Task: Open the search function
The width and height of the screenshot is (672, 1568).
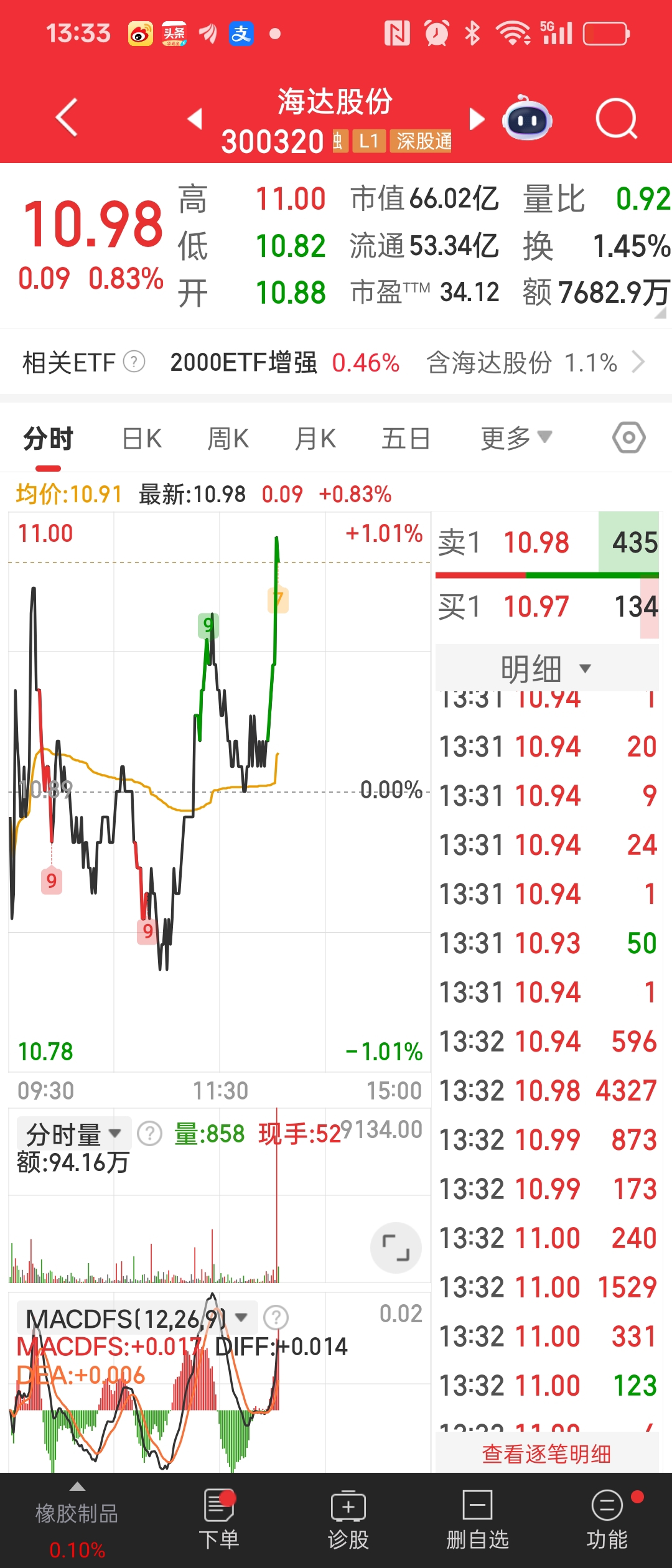Action: (x=616, y=118)
